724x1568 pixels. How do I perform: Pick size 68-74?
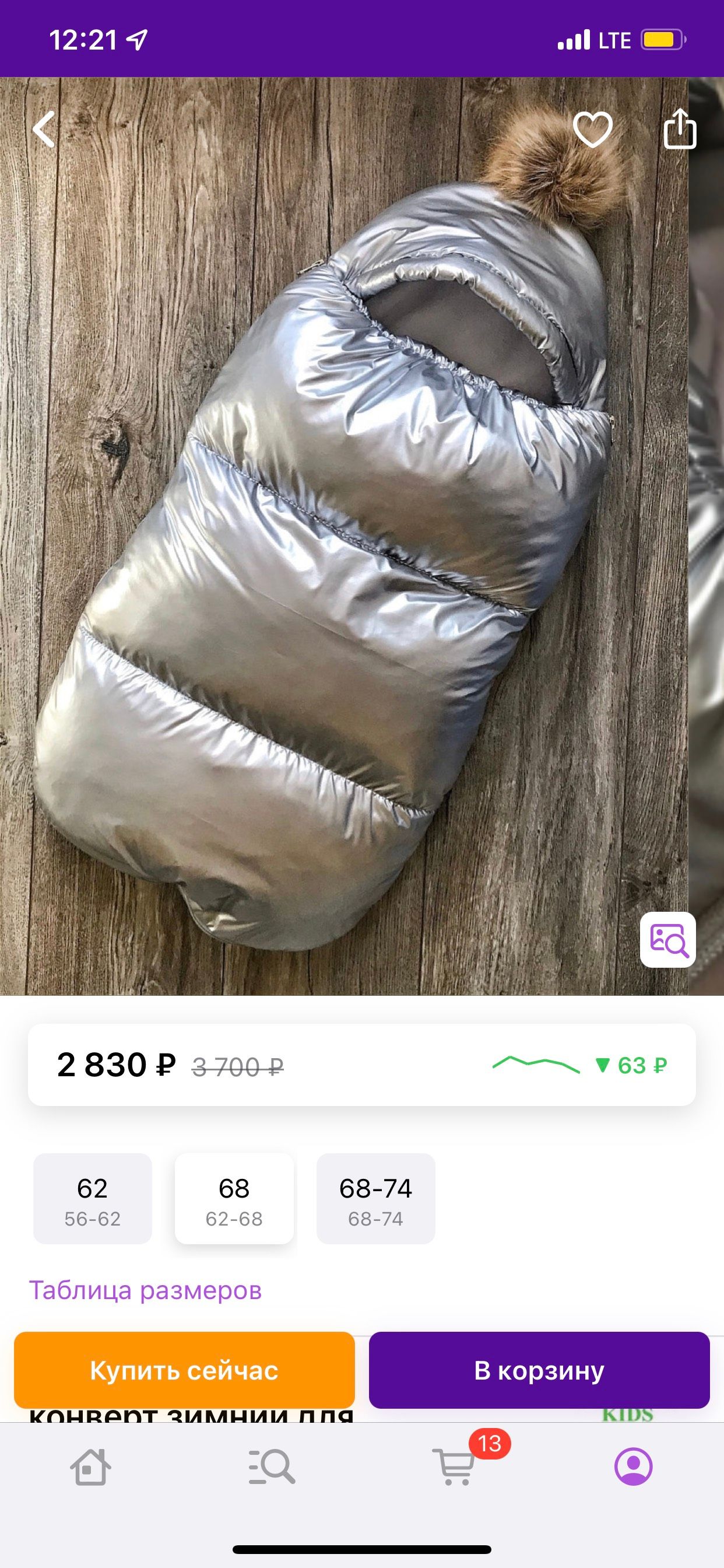(376, 1199)
